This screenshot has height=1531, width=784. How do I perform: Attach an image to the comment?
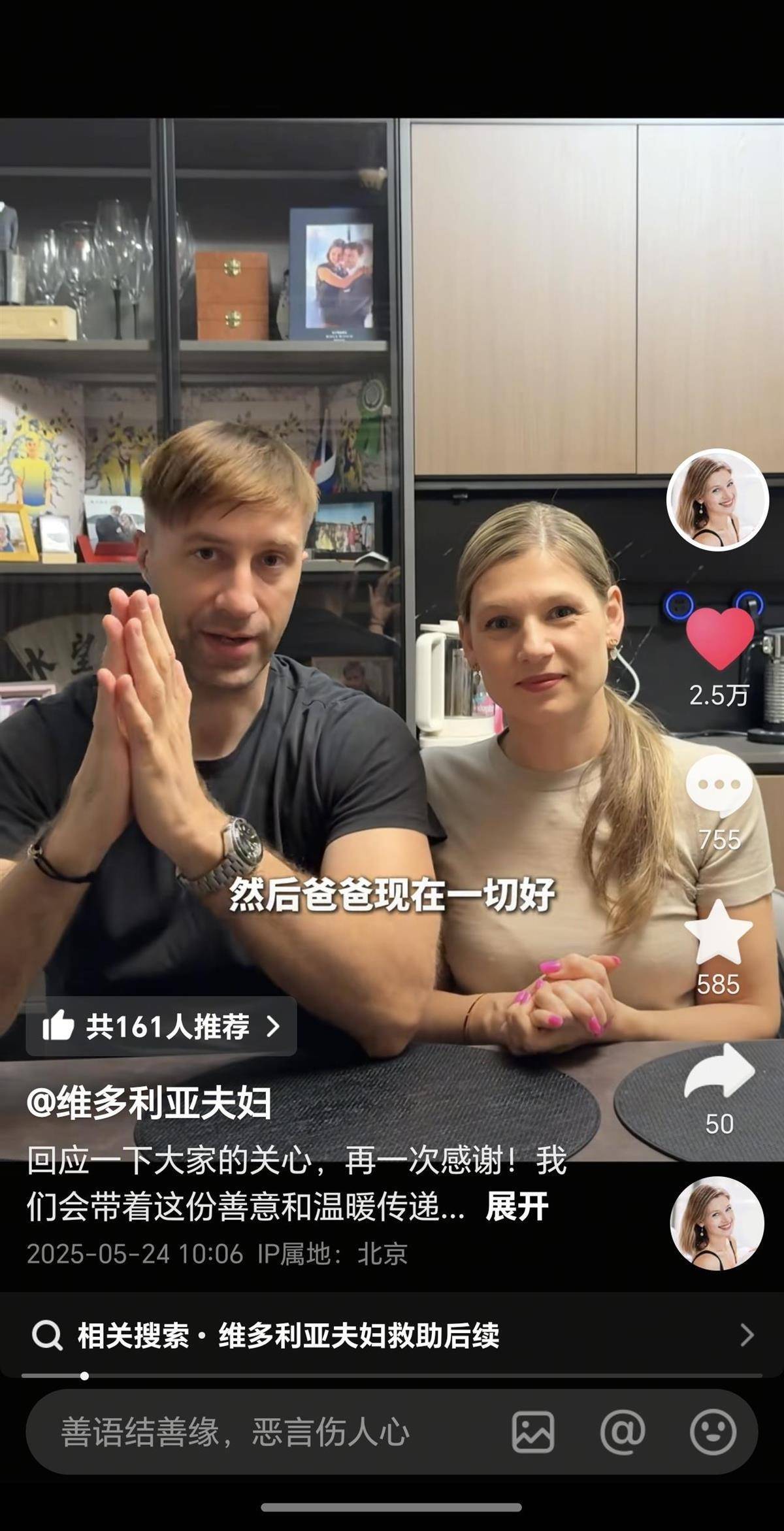coord(533,1432)
